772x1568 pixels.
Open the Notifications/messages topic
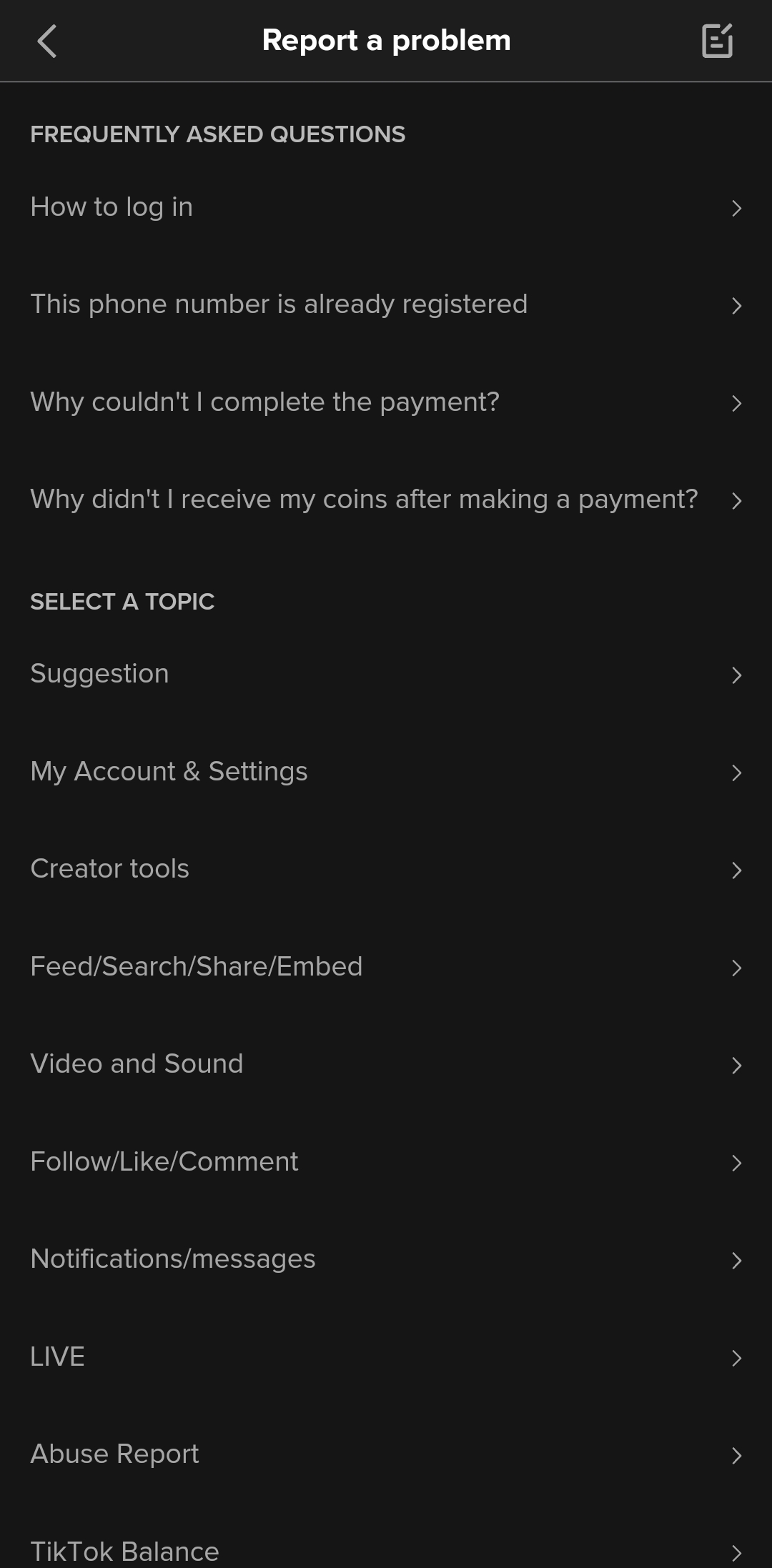(x=386, y=1259)
